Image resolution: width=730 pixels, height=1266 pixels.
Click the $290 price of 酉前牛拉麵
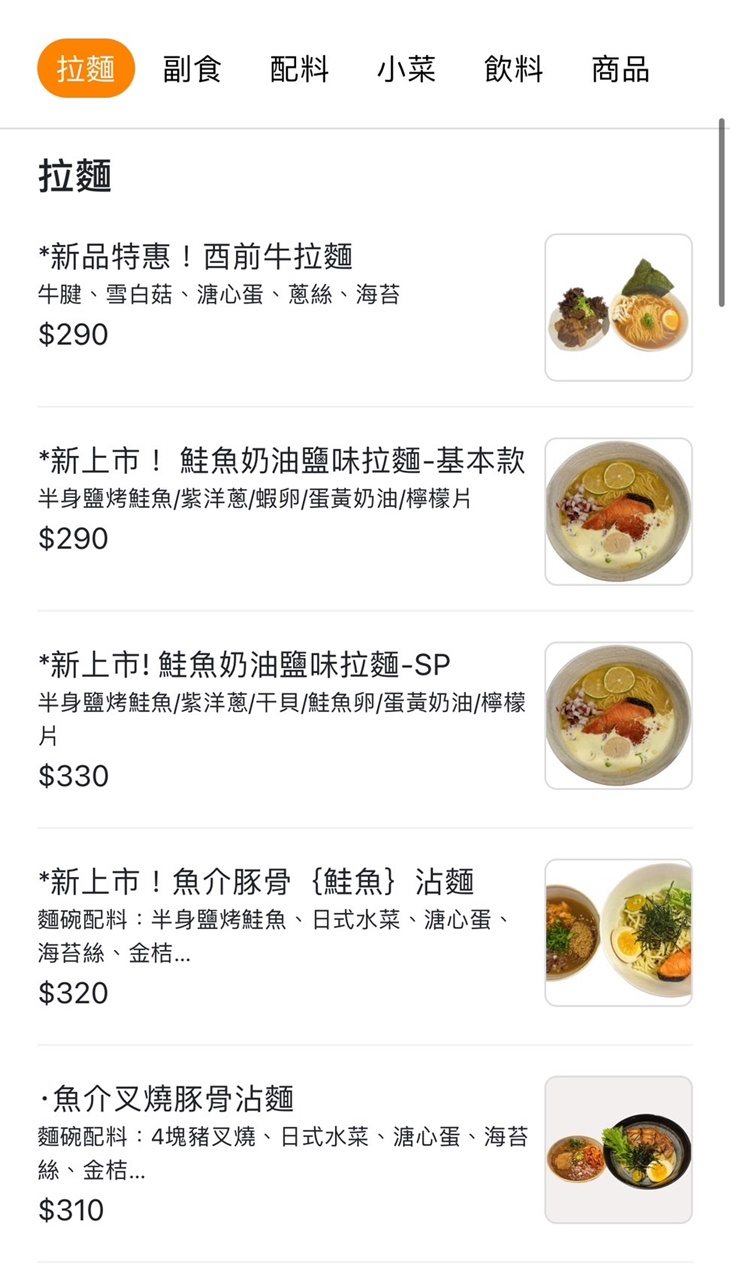(x=72, y=335)
